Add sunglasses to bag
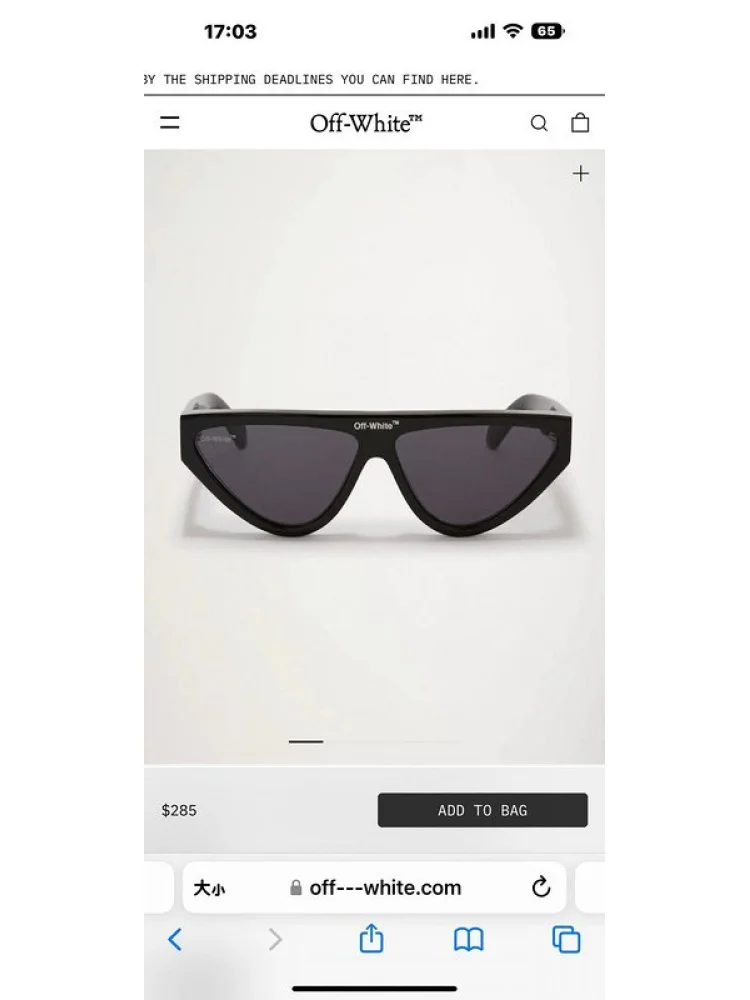 point(482,810)
